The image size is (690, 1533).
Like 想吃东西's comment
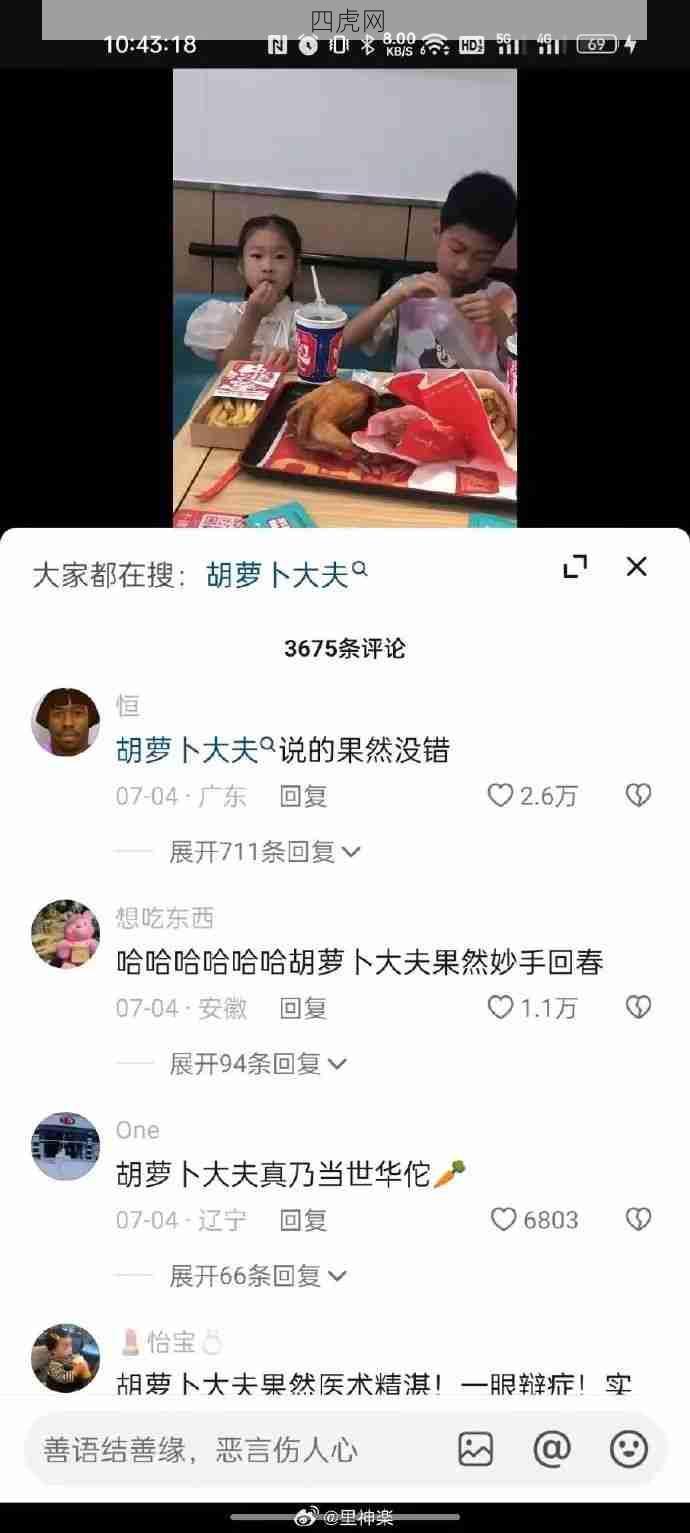[x=500, y=1008]
